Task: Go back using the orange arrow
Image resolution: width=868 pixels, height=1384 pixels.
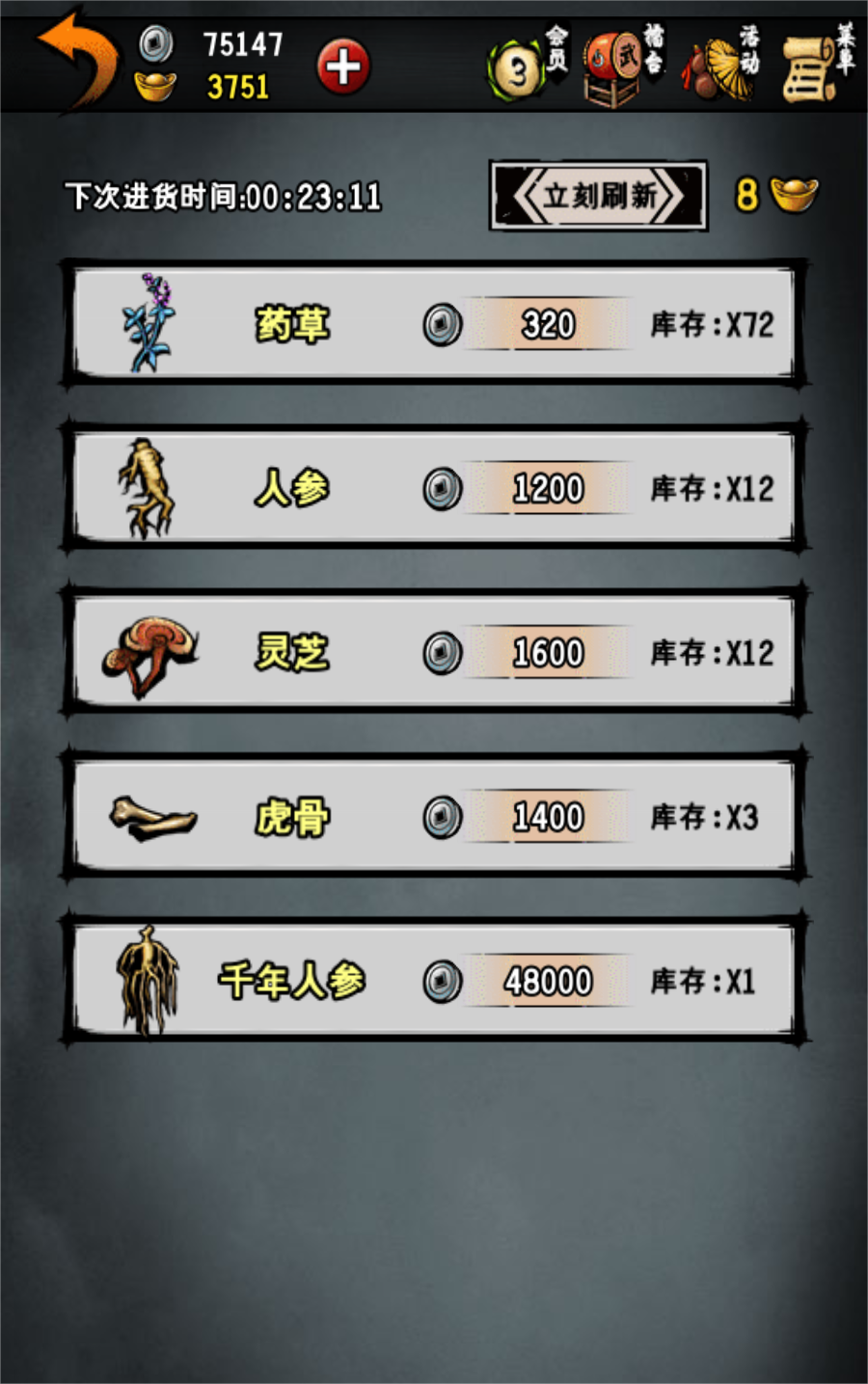Action: tap(77, 58)
